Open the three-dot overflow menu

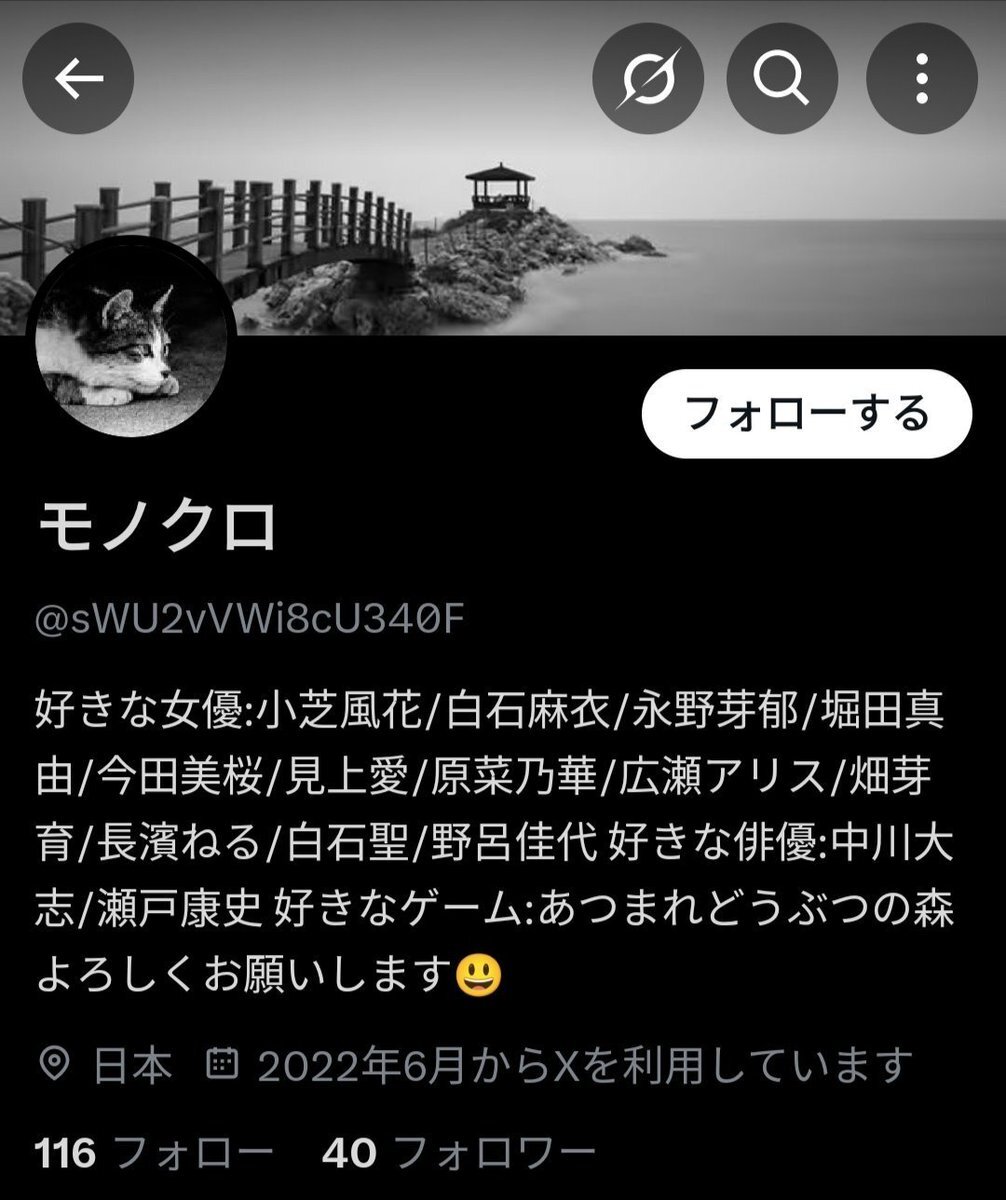pyautogui.click(x=921, y=79)
